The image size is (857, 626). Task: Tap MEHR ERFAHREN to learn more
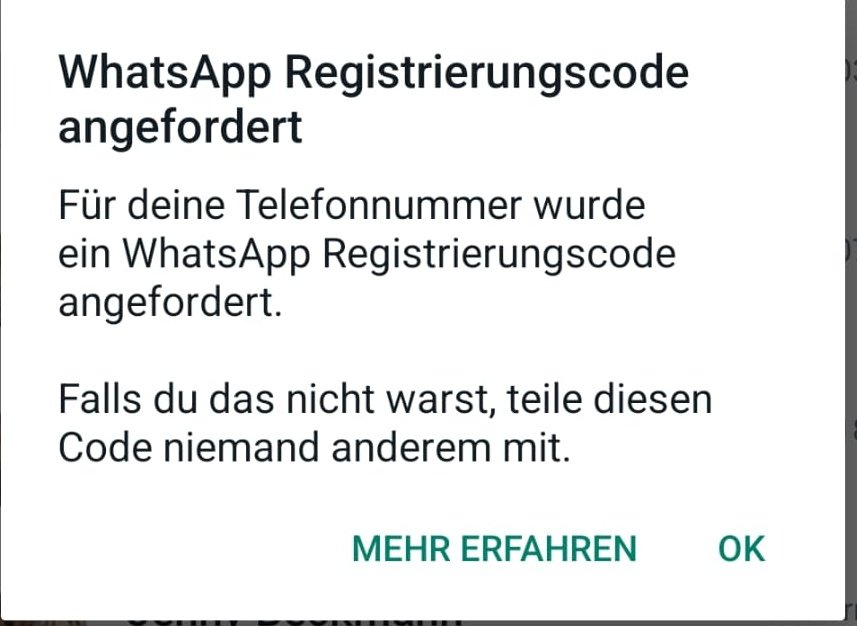click(x=494, y=549)
